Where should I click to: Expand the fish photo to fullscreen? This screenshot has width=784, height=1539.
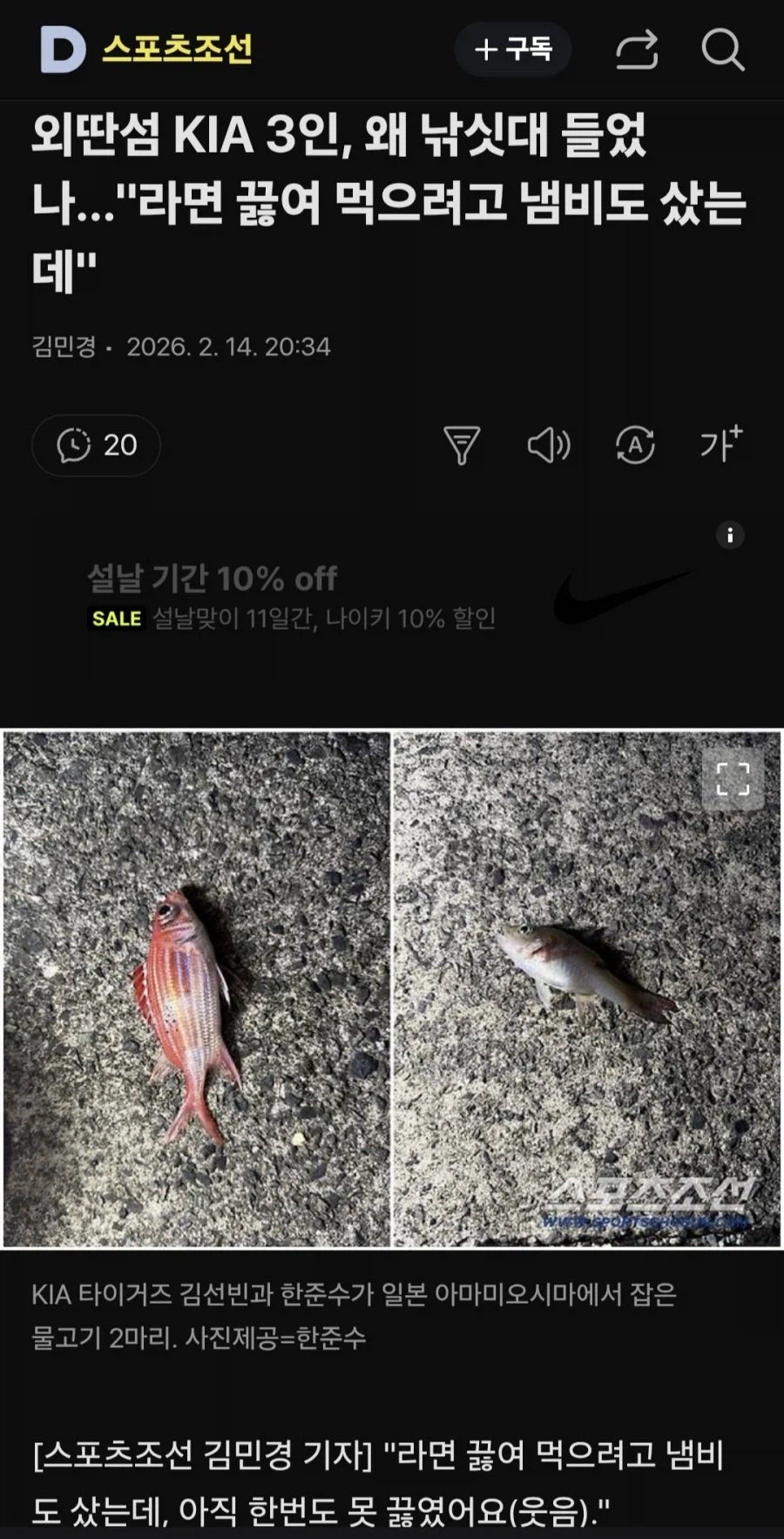pyautogui.click(x=733, y=778)
